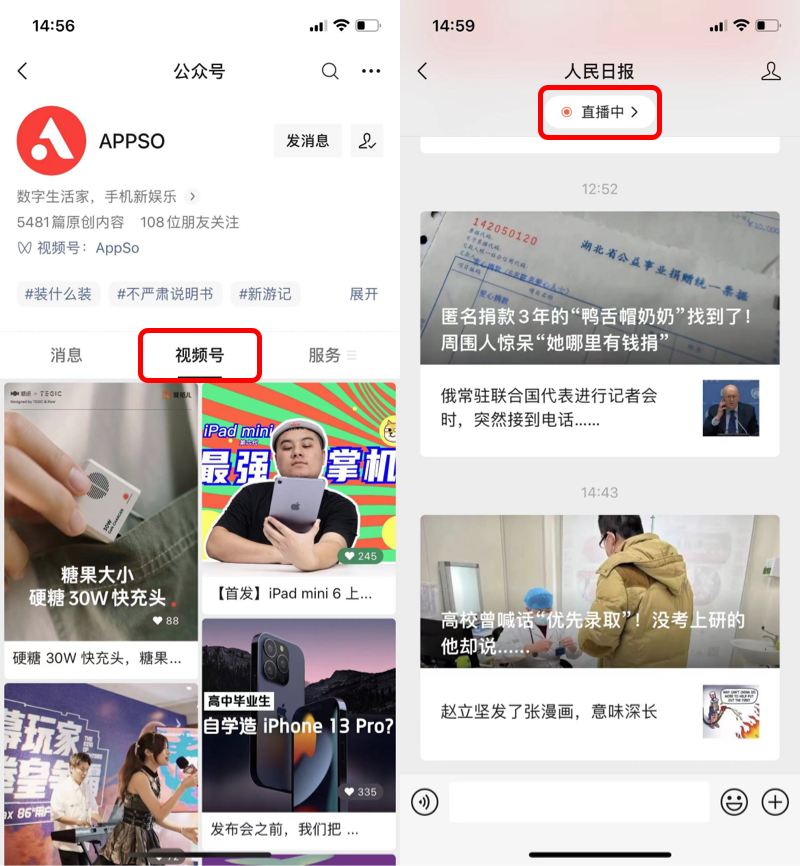The image size is (800, 866).
Task: View the 人民日报 account profile icon
Action: pos(770,71)
